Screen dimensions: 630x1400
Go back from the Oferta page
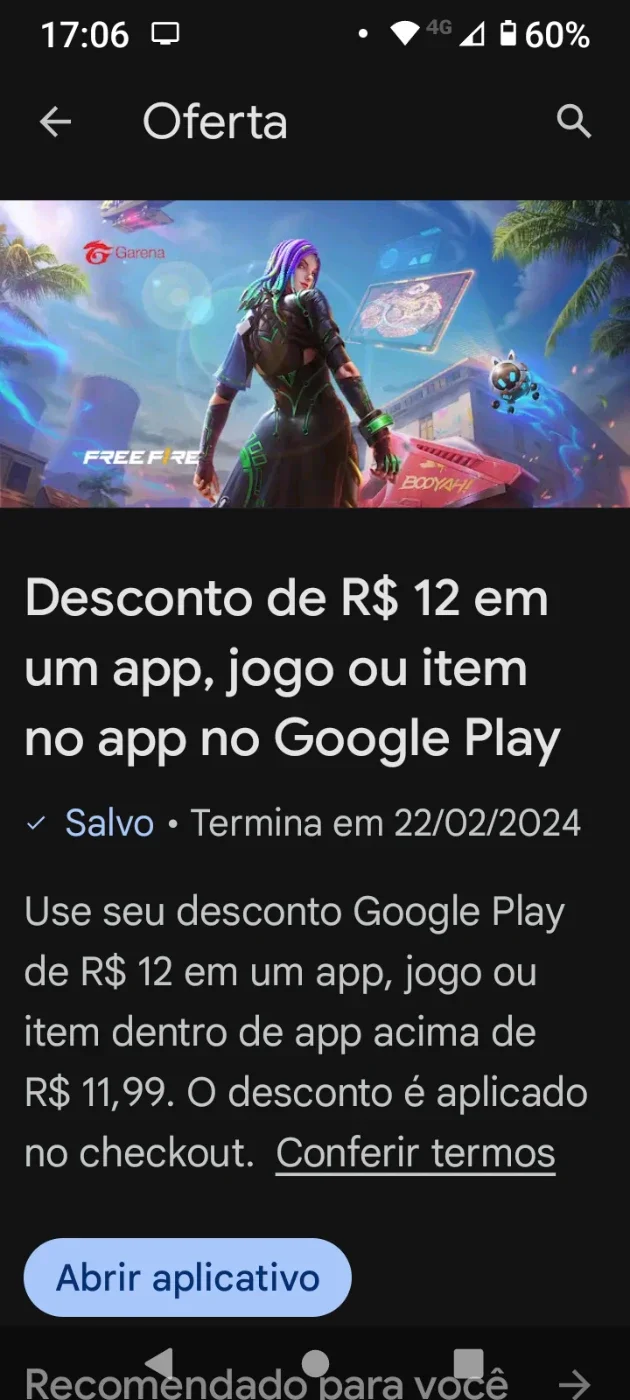click(x=55, y=122)
